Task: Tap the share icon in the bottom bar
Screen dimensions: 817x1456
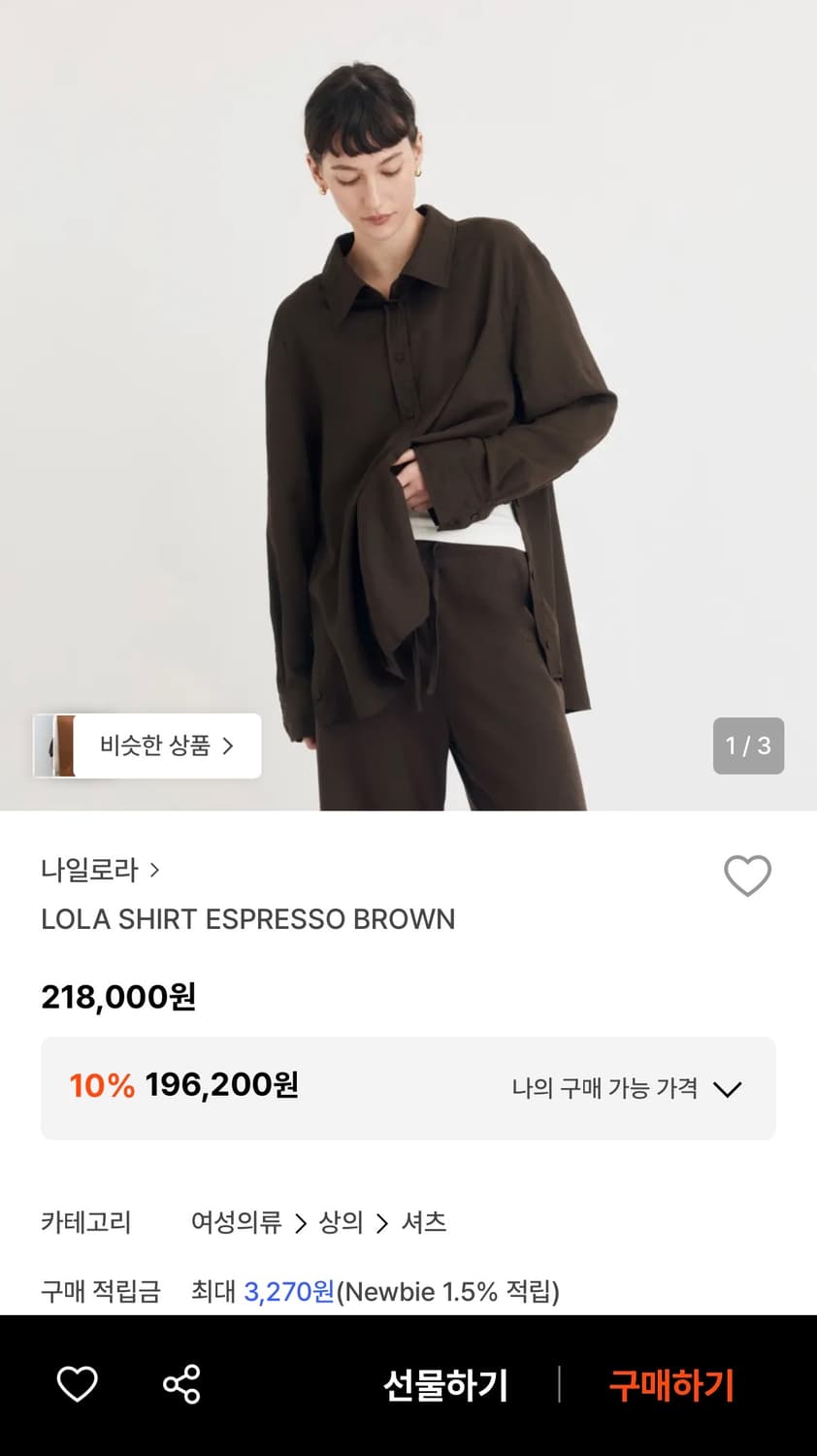Action: tap(180, 1385)
